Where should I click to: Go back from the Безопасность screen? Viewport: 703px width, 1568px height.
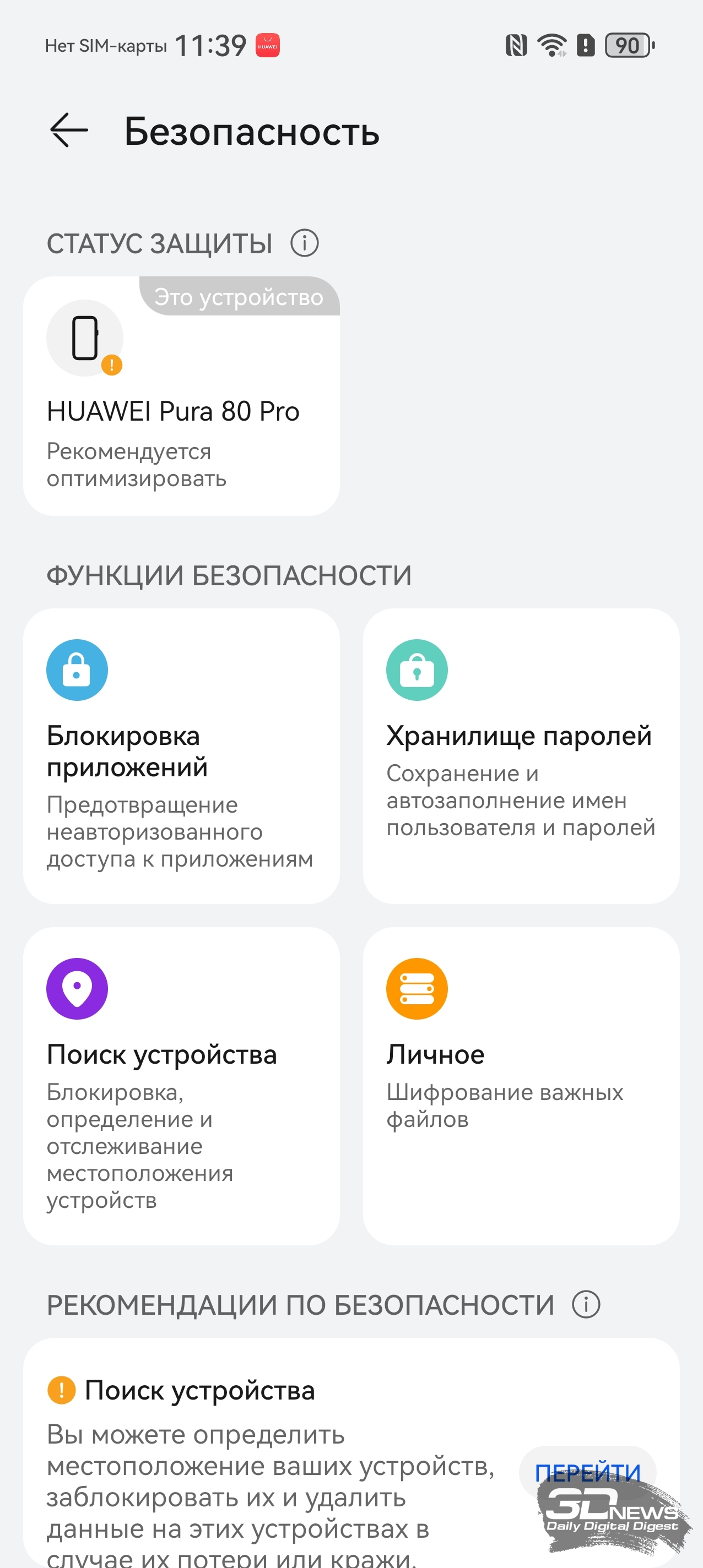click(69, 130)
